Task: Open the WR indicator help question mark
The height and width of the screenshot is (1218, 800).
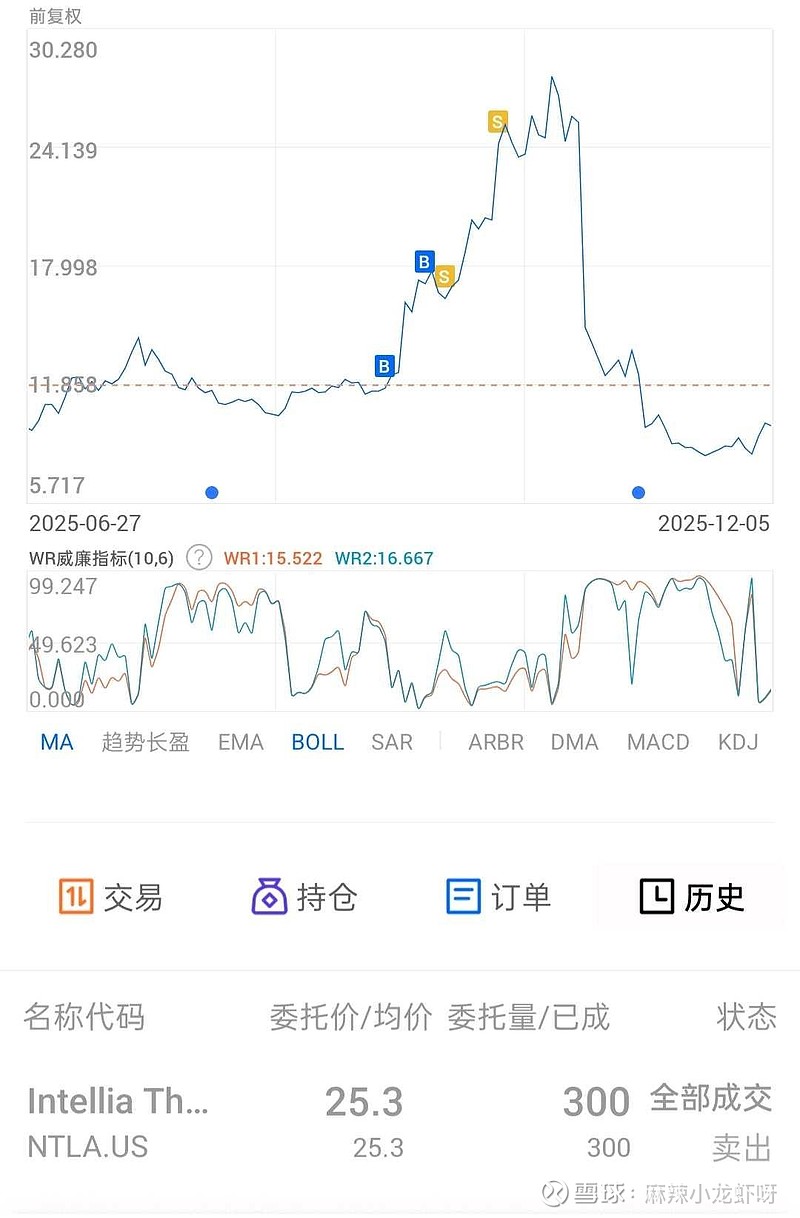Action: [x=200, y=557]
